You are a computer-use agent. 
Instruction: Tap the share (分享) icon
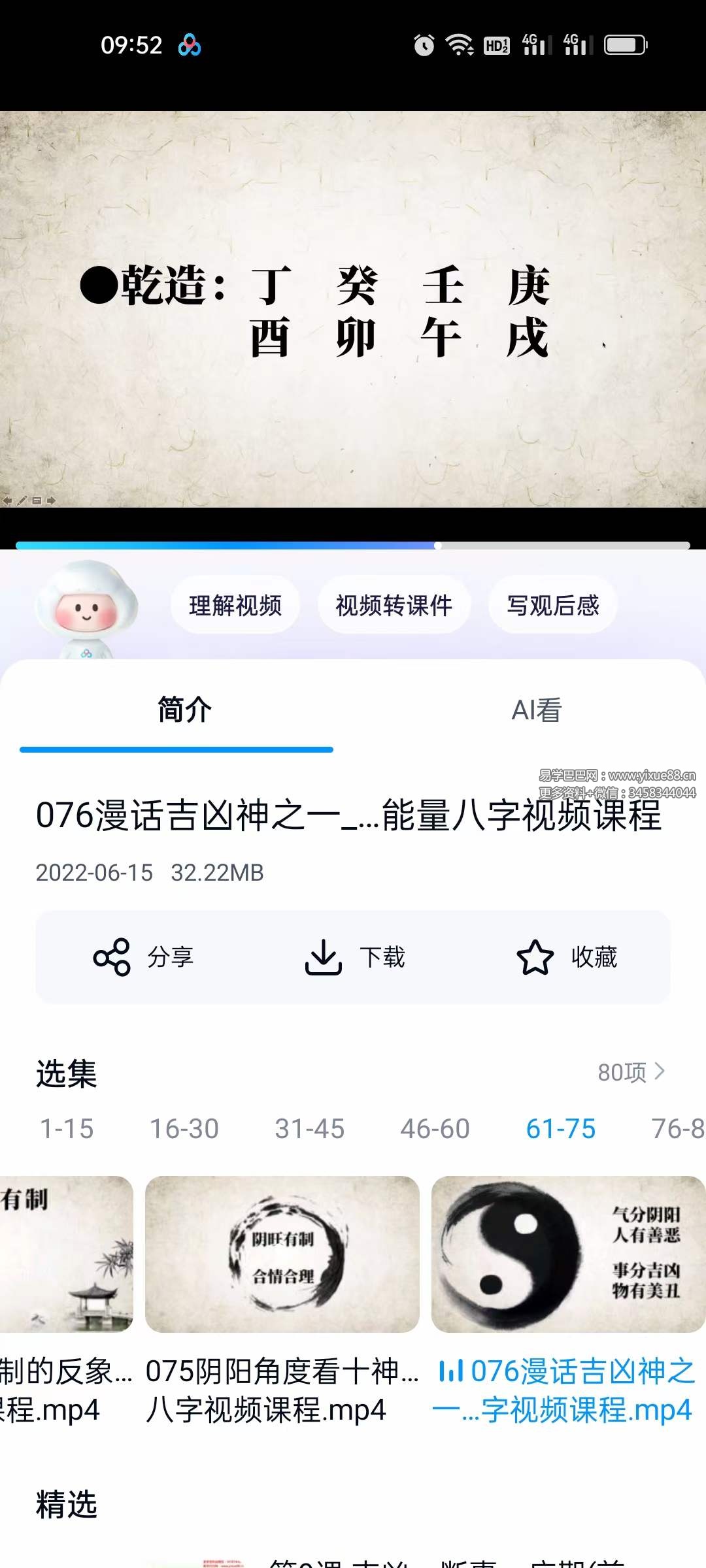pyautogui.click(x=111, y=957)
